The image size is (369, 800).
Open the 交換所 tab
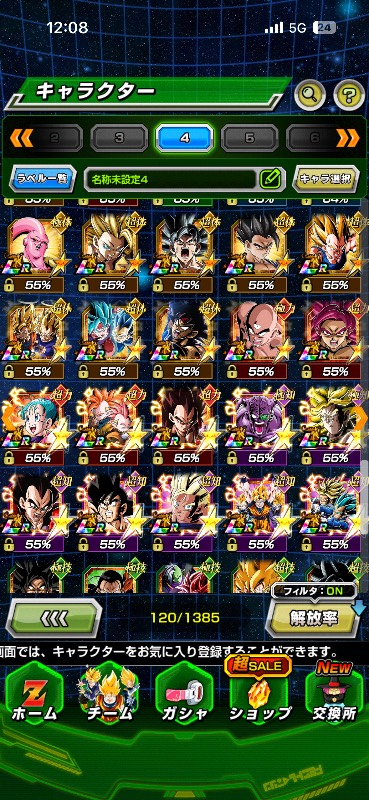334,698
